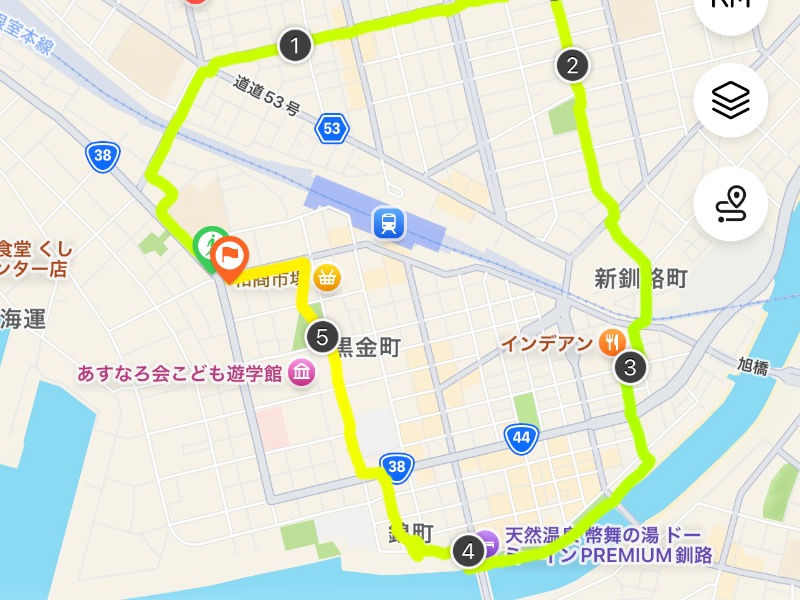Open the route path options button

[x=731, y=204]
